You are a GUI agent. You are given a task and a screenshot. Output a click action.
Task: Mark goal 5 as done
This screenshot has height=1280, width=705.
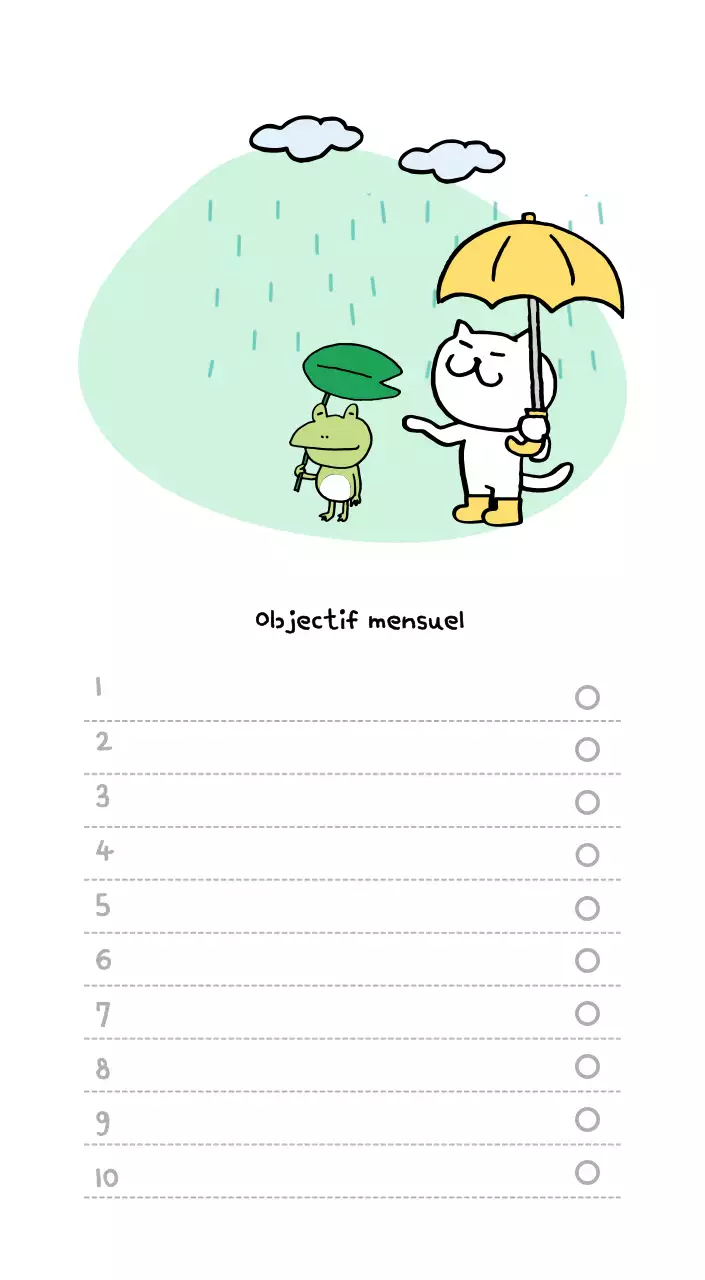click(587, 908)
